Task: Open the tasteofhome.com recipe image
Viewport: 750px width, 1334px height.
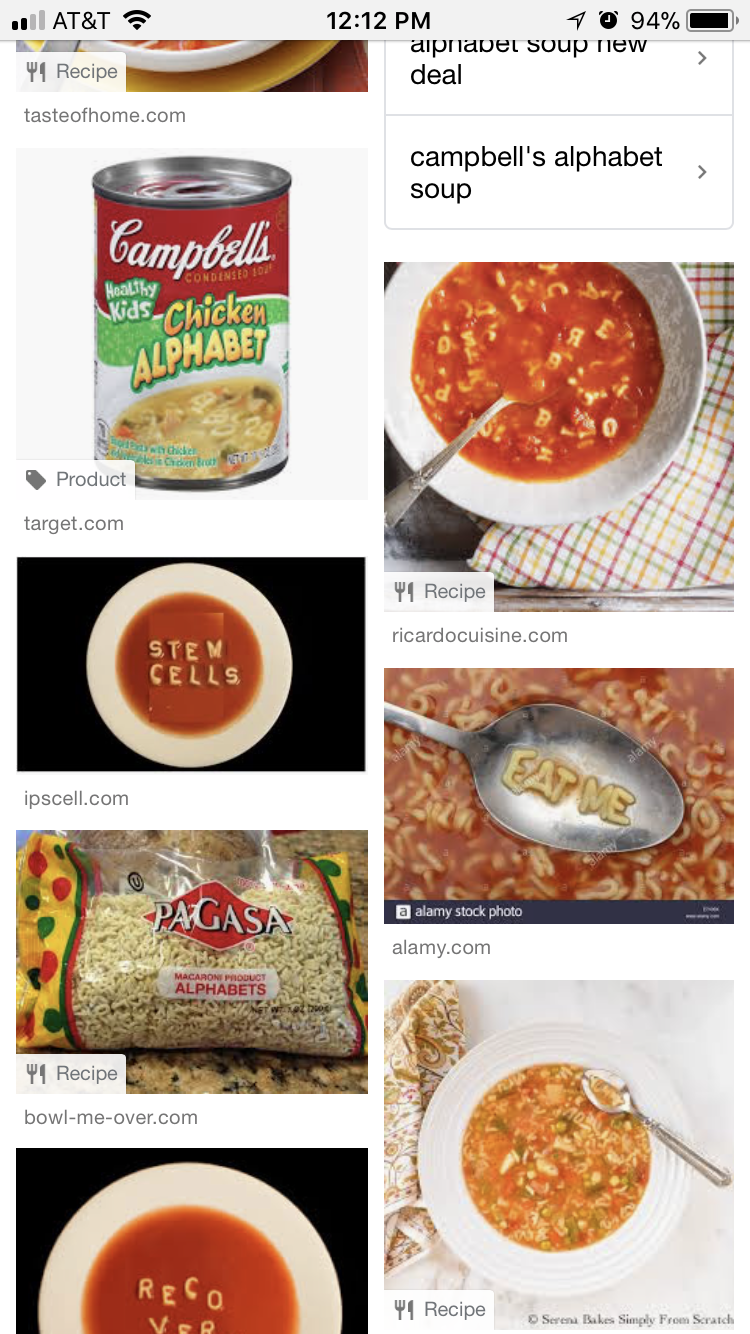Action: click(192, 66)
